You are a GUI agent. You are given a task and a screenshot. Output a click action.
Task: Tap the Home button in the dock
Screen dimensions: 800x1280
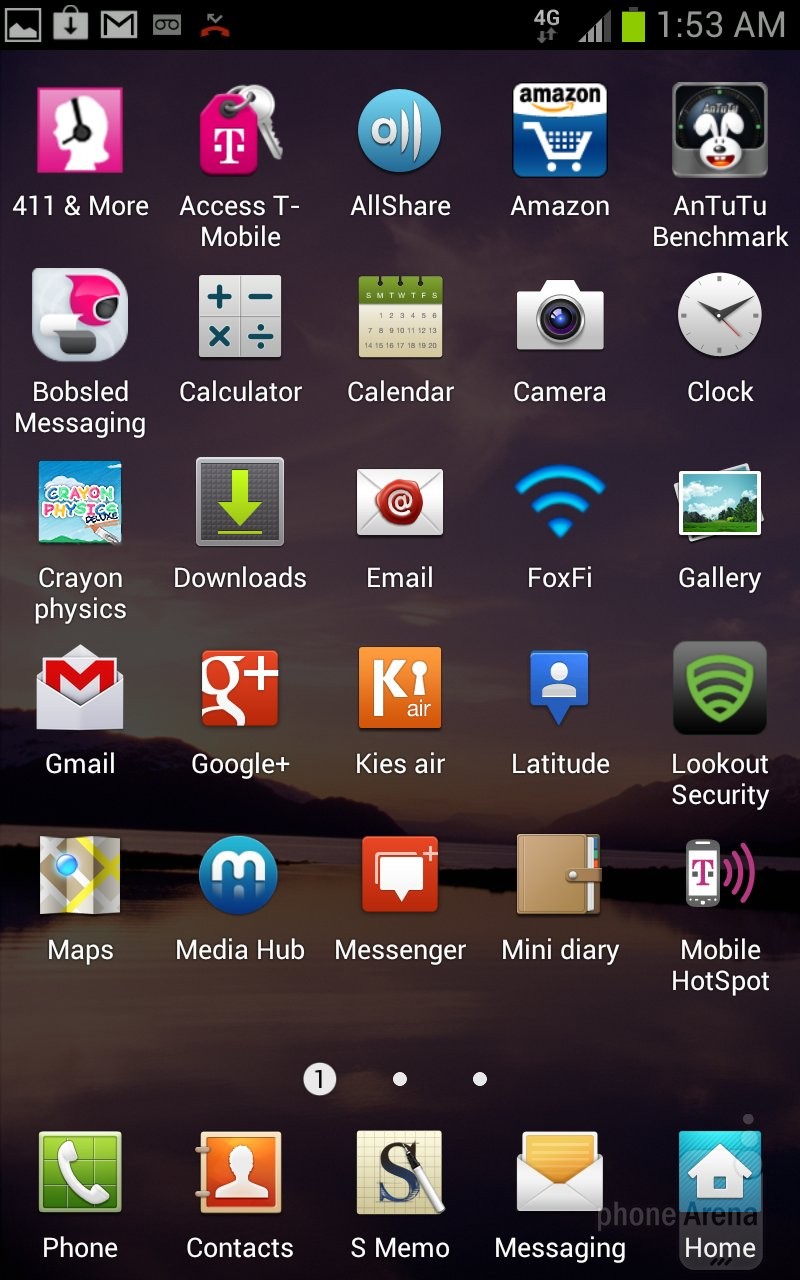(x=720, y=1173)
